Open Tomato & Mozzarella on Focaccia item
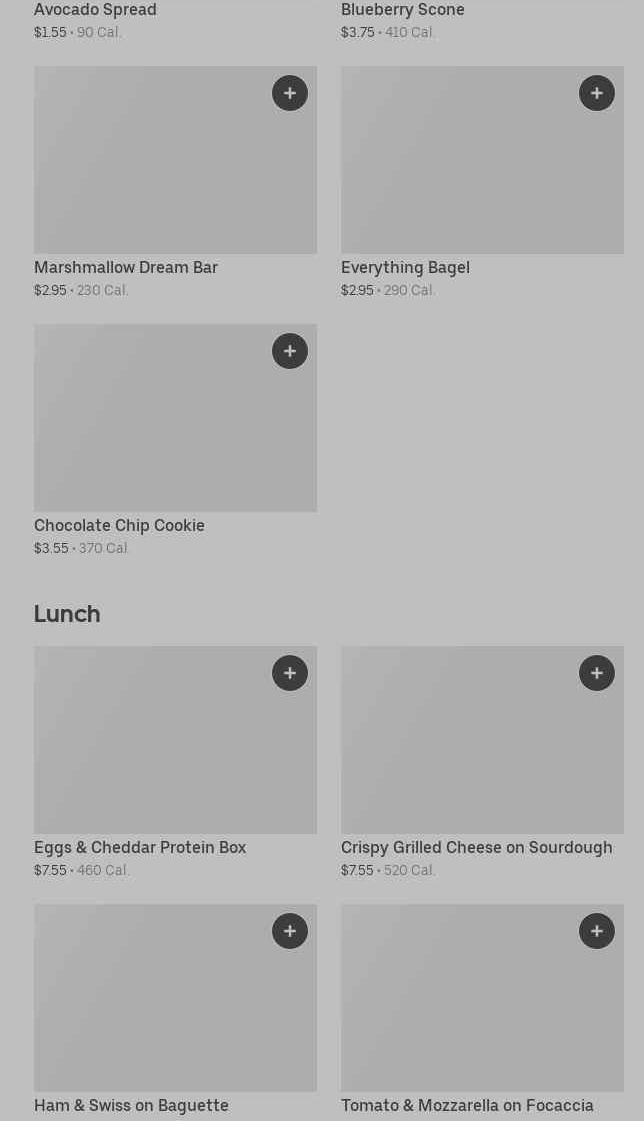 click(460, 1010)
